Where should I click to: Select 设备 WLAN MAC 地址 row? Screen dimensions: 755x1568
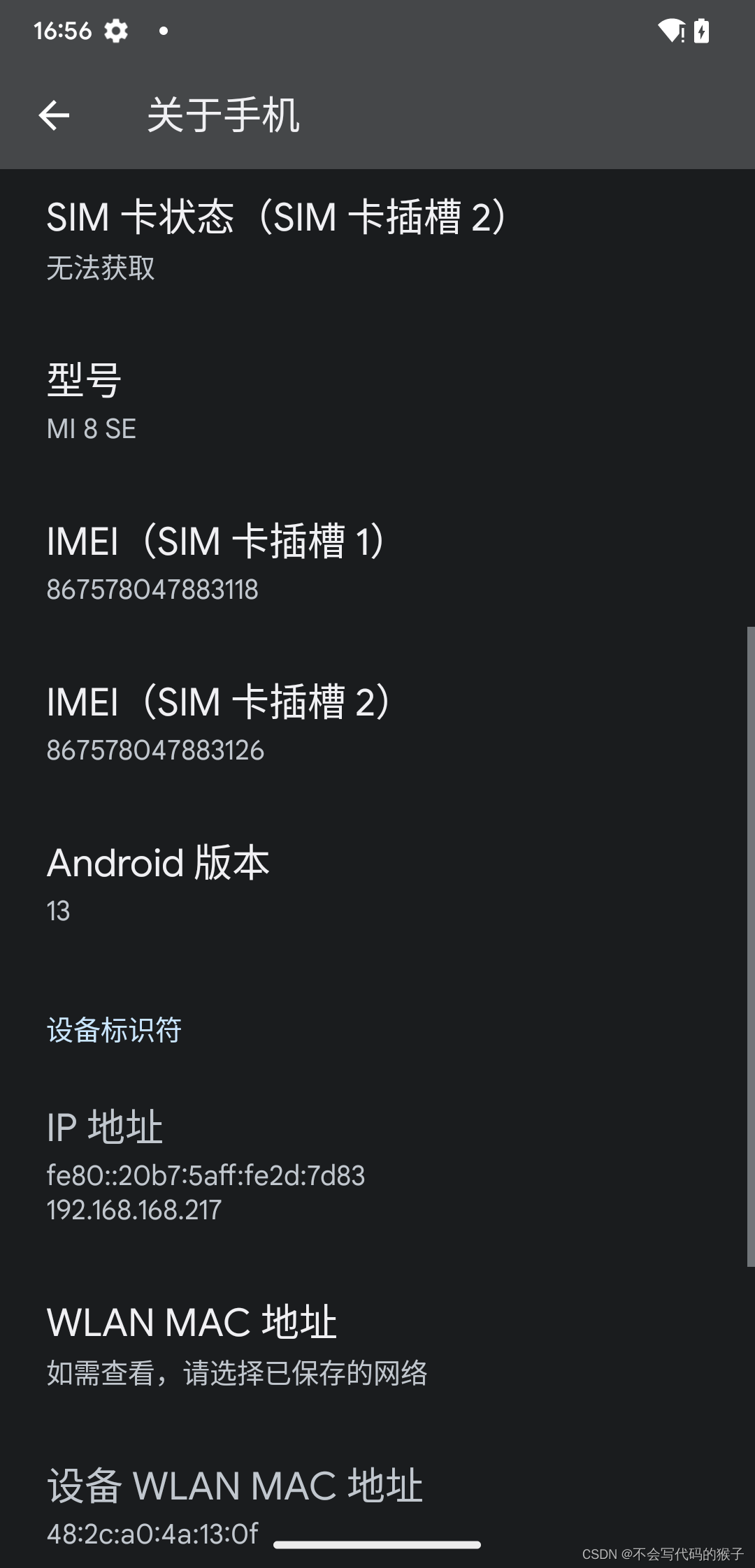[x=377, y=1502]
